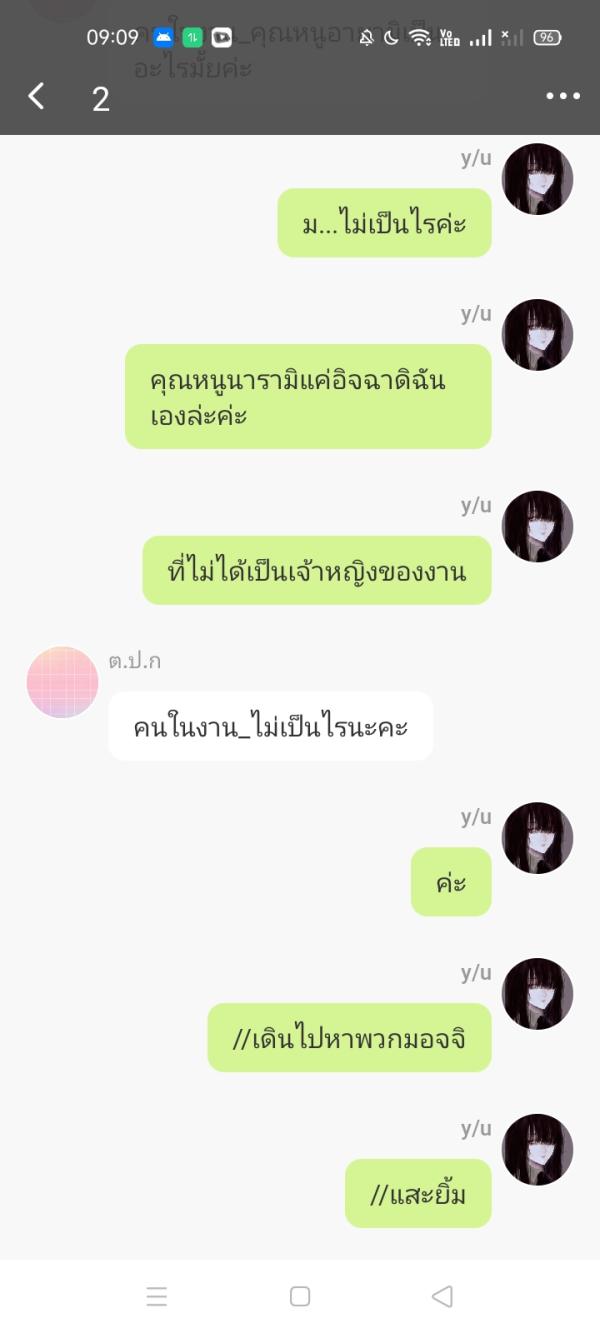Open the three-dot overflow menu
Image resolution: width=600 pixels, height=1333 pixels.
(563, 96)
